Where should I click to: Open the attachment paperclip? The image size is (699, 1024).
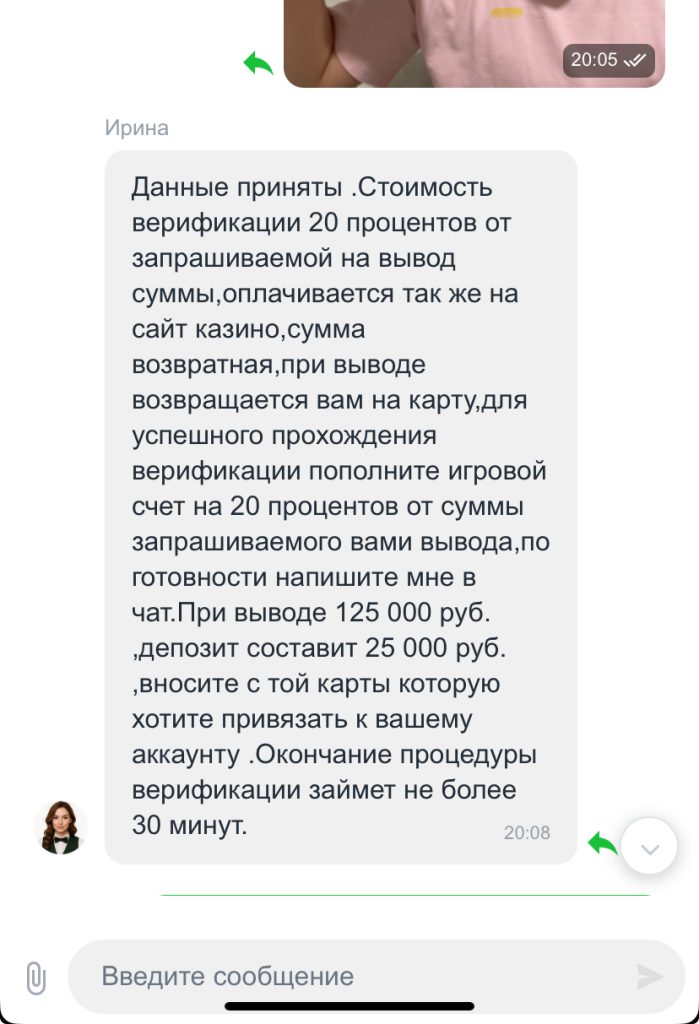[35, 977]
